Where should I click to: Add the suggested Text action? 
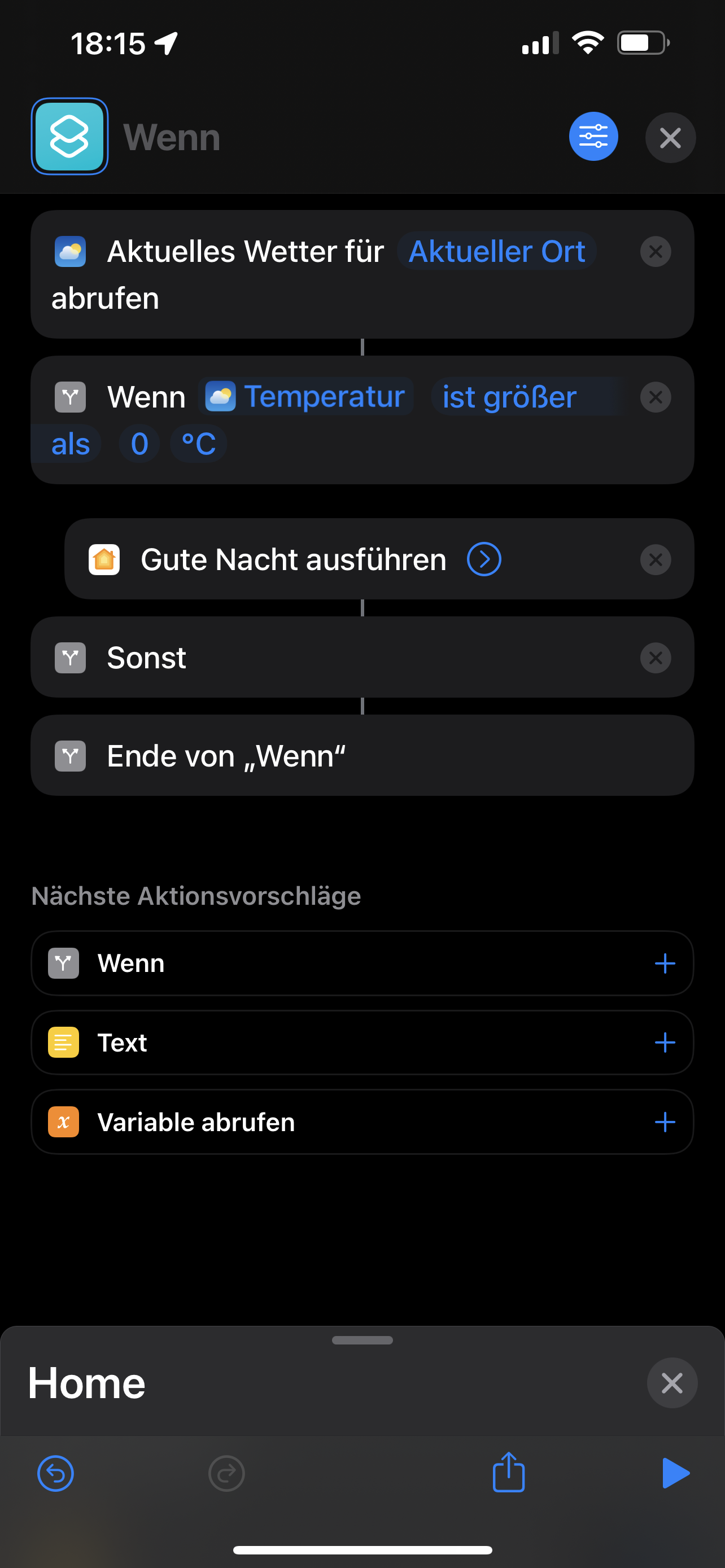tap(665, 1043)
